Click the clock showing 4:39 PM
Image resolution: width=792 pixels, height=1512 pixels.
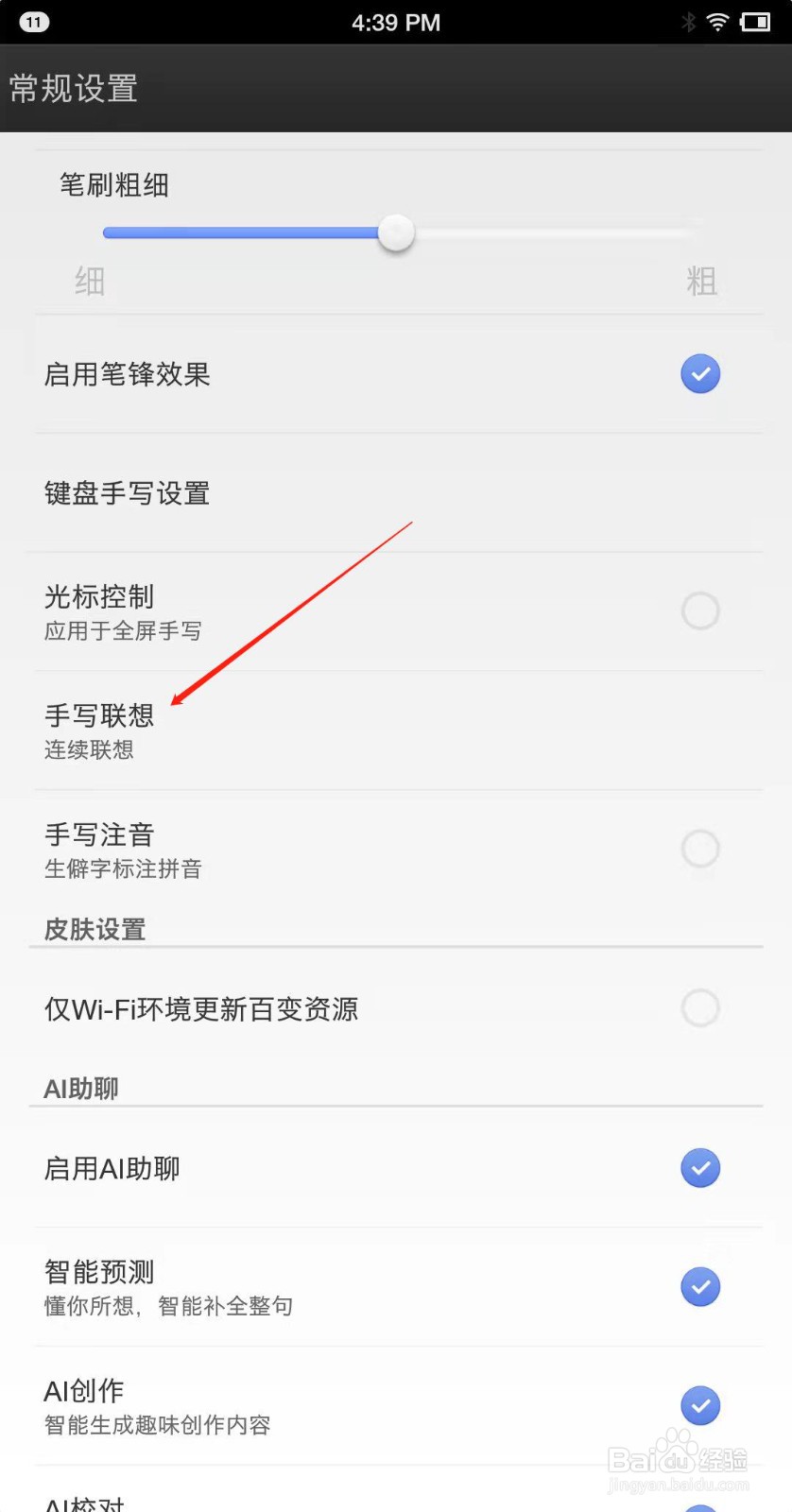[397, 22]
